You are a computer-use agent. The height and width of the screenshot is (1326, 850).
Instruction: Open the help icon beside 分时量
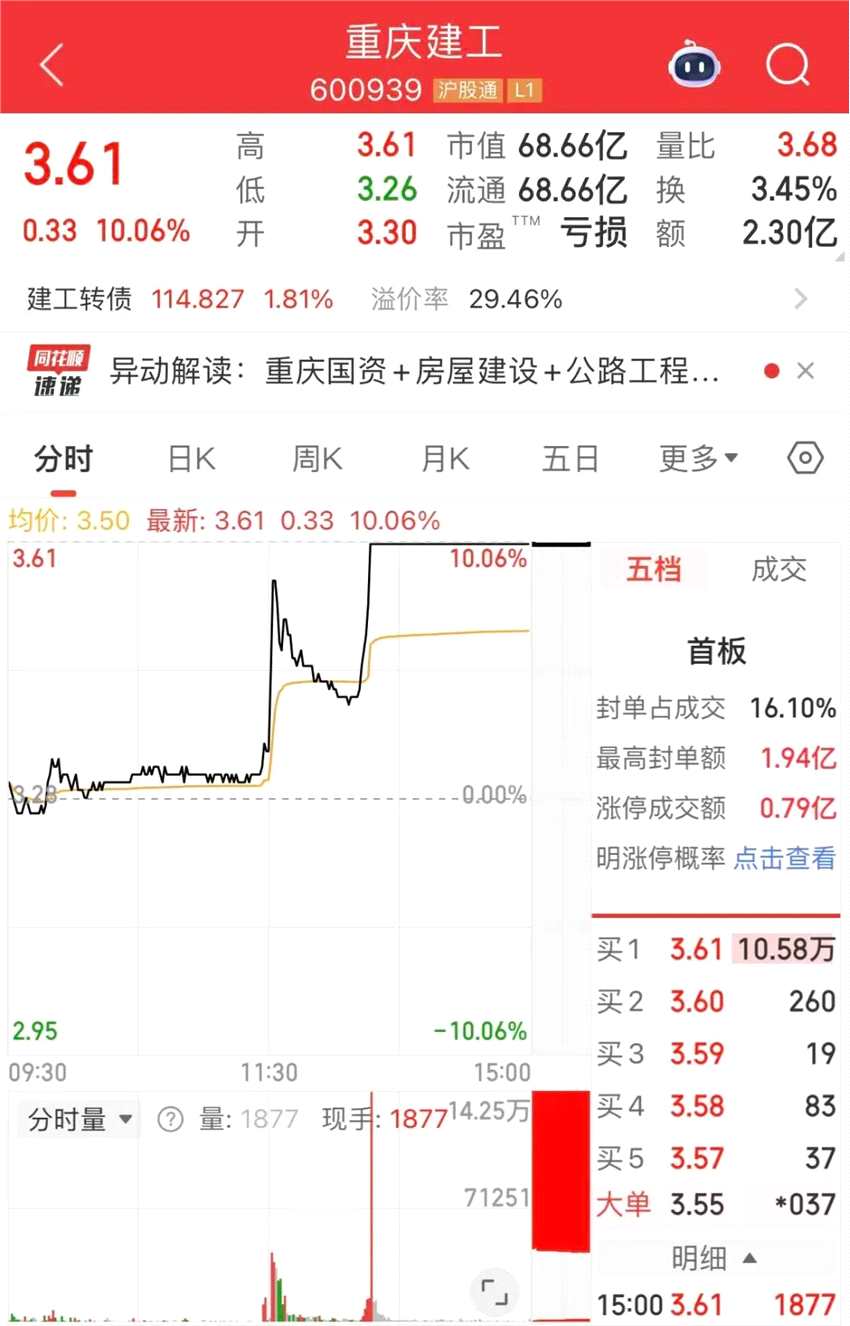coord(171,1119)
